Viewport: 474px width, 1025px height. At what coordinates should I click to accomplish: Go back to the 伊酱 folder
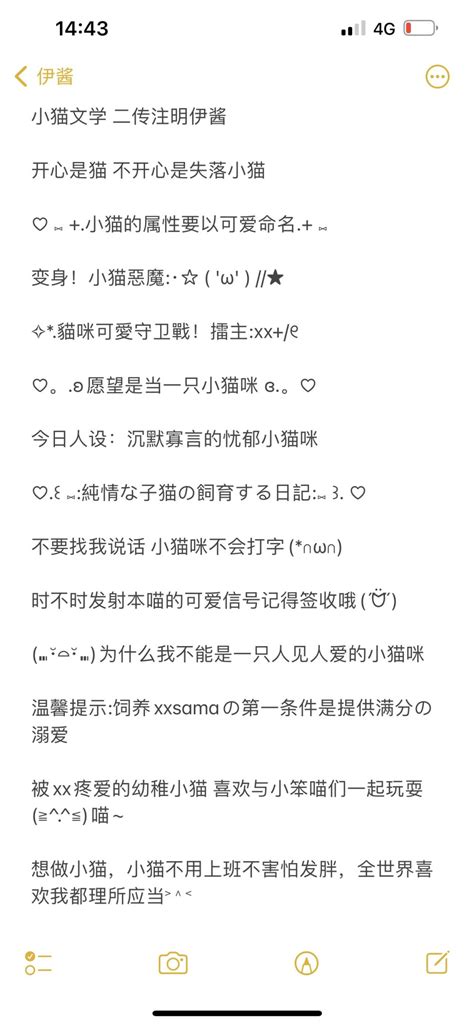[x=44, y=76]
